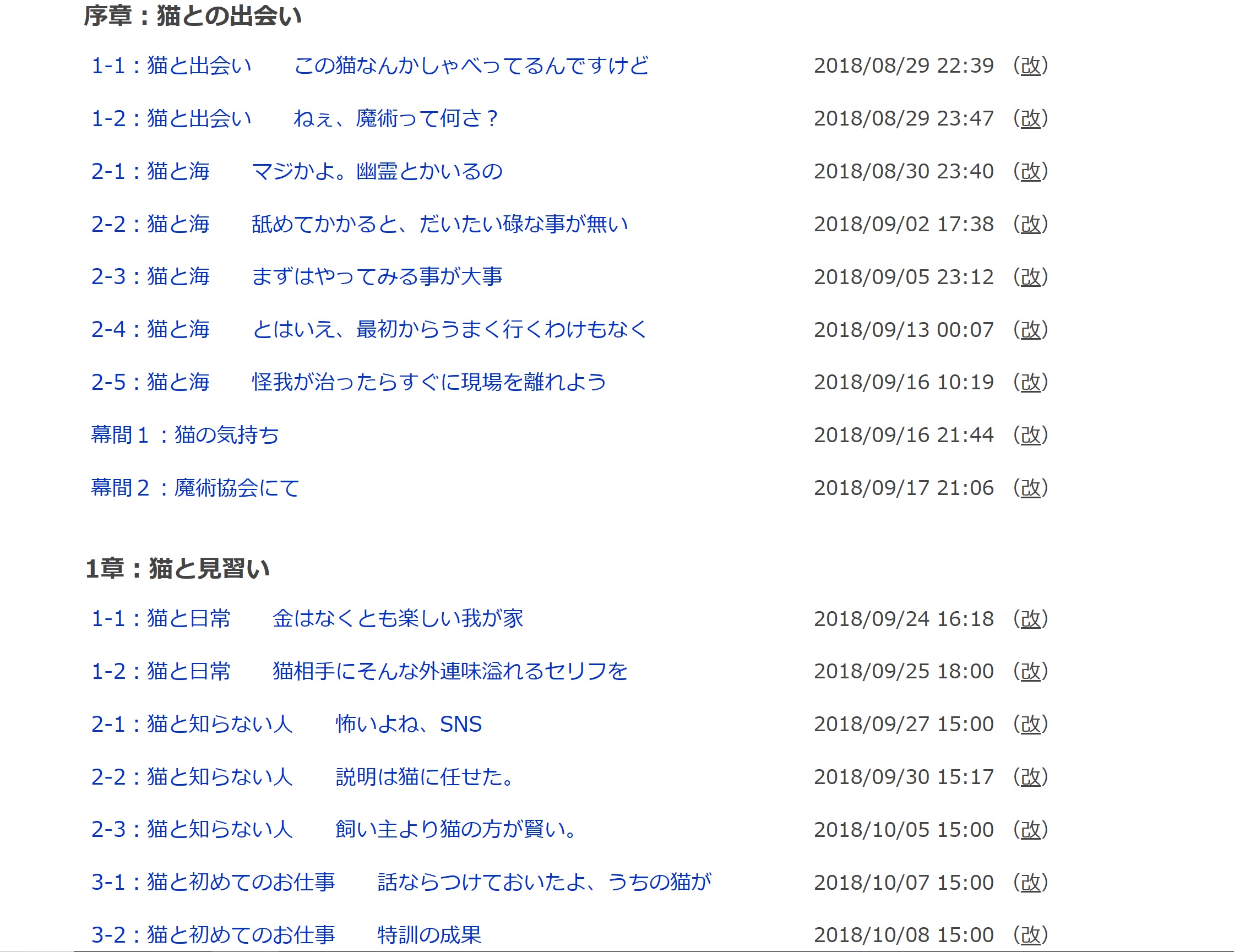Open 幕間２：魔術協会にて
Screen dimensions: 1234x952
point(195,488)
